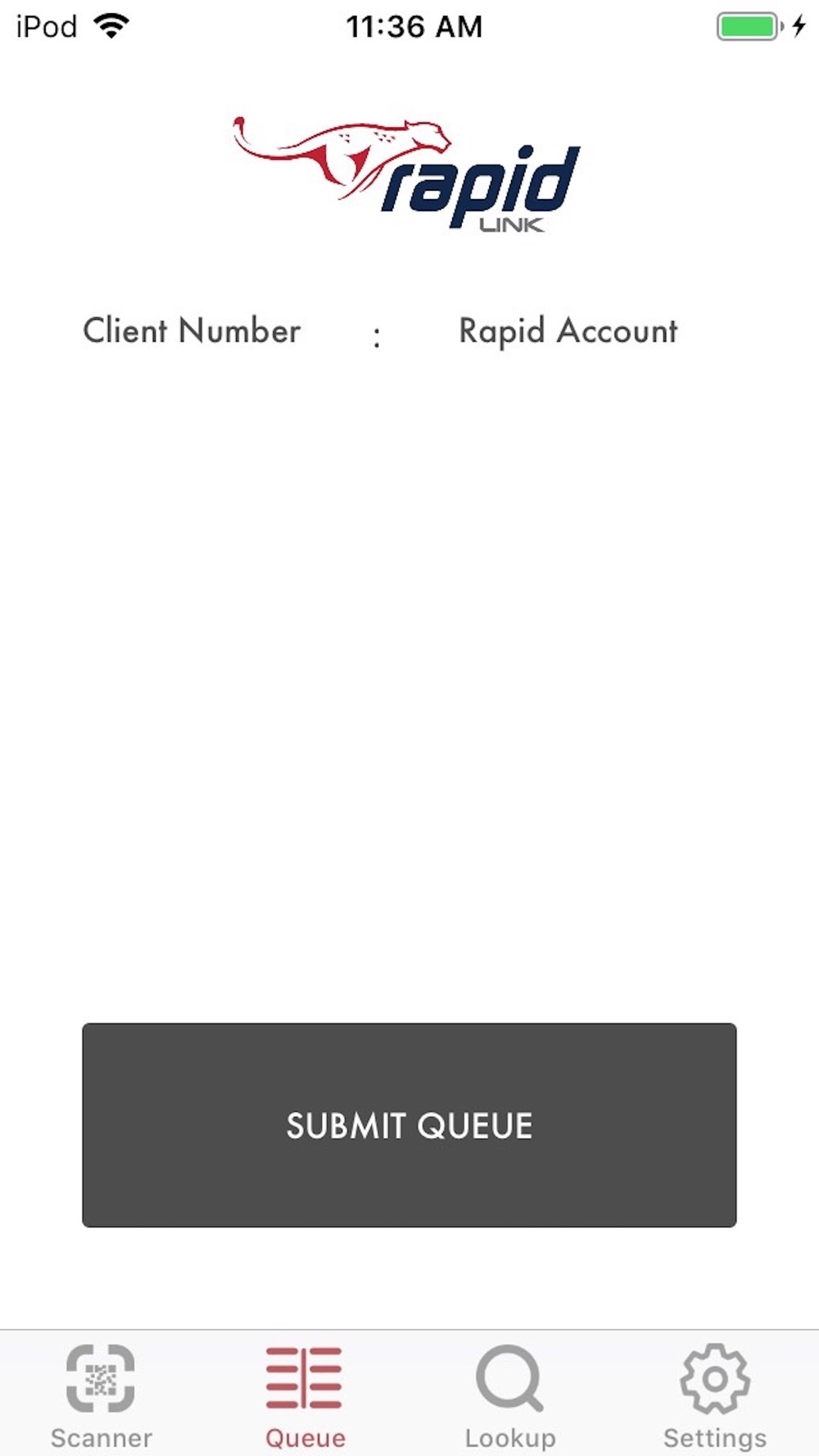Switch to the Scanner tab
Image resolution: width=819 pixels, height=1456 pixels.
click(x=102, y=1396)
